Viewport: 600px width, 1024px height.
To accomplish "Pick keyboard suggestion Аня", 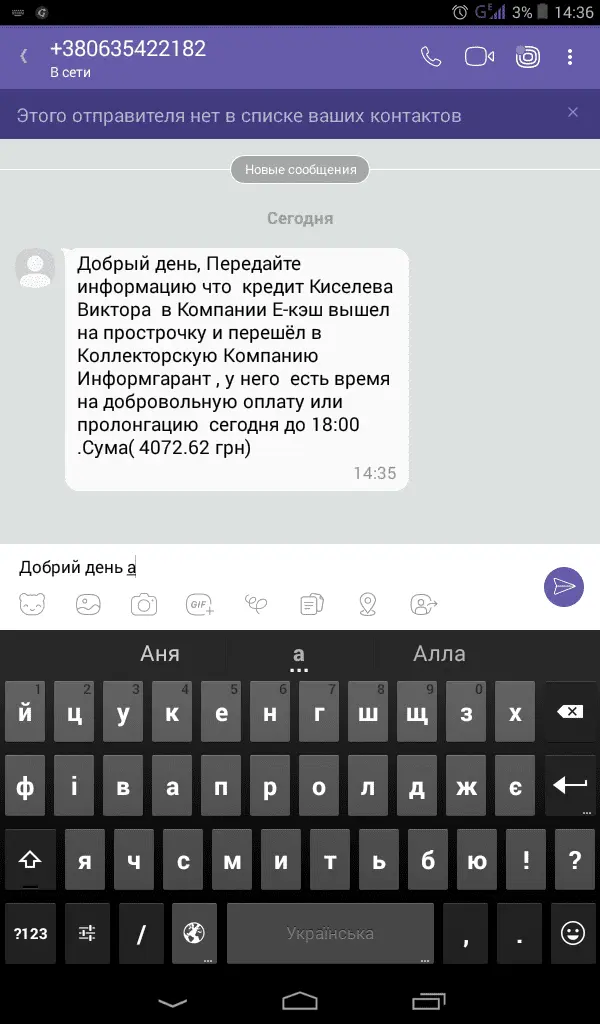I will [160, 654].
